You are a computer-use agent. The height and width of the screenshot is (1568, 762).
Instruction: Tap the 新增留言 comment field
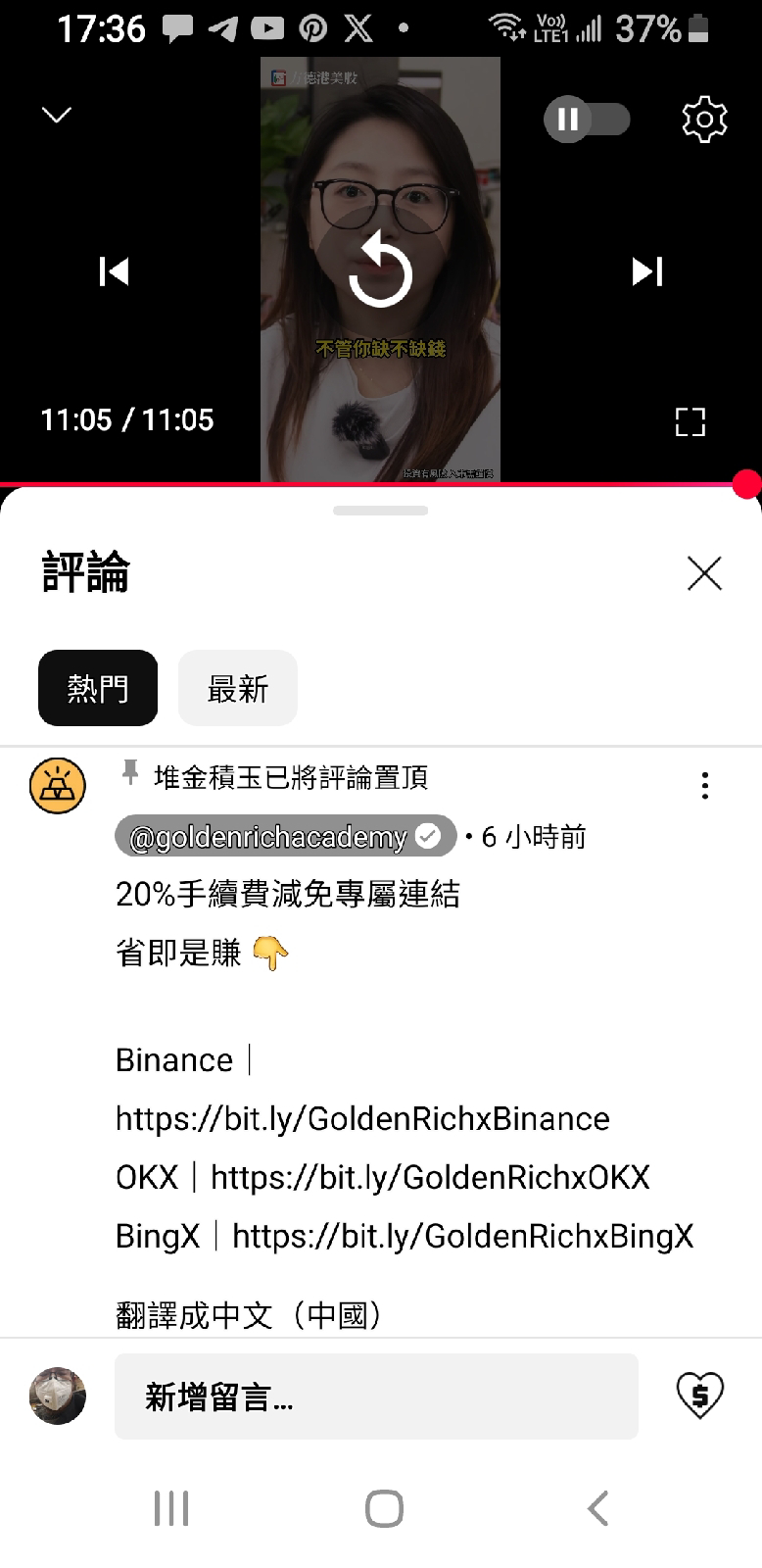click(x=376, y=1396)
